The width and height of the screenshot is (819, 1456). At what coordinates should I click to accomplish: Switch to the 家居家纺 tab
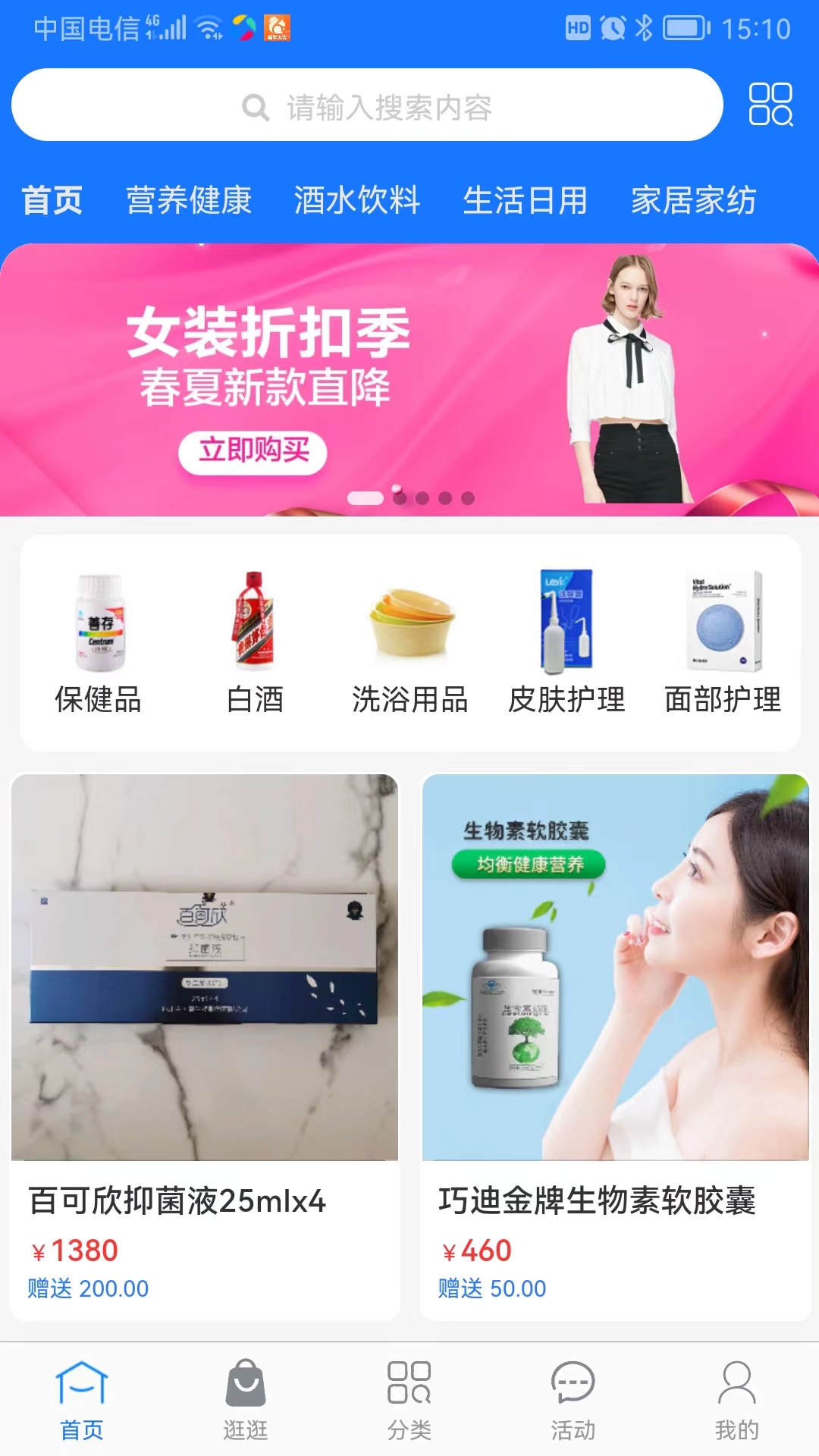pyautogui.click(x=693, y=200)
